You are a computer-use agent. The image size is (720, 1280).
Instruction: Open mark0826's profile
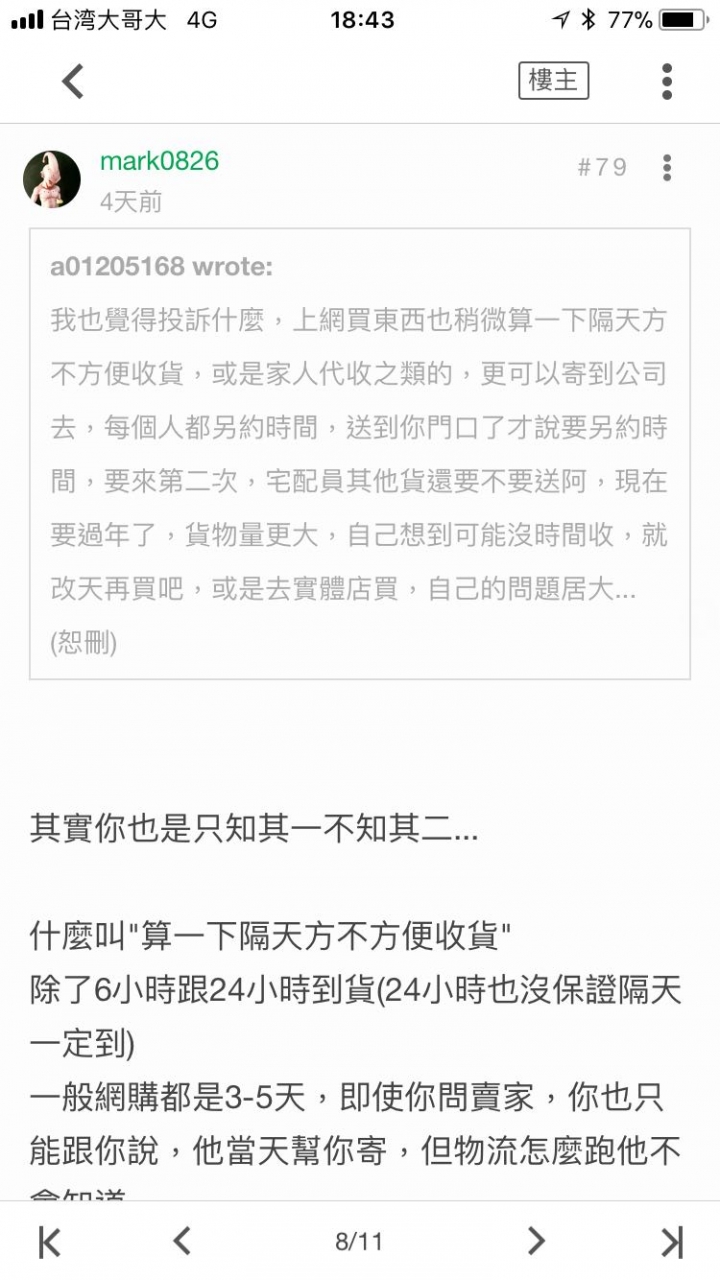click(x=159, y=162)
